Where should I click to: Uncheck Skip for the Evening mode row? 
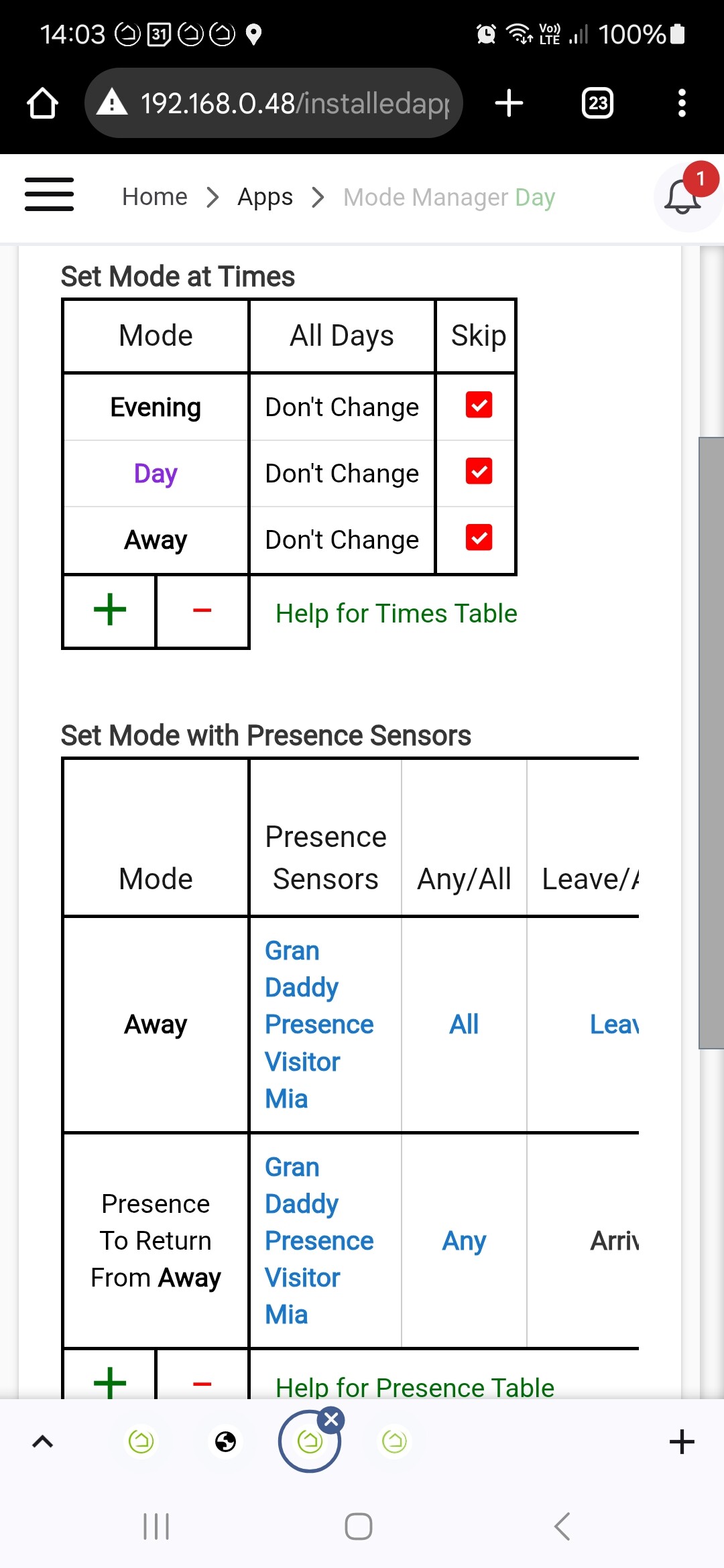click(x=479, y=405)
